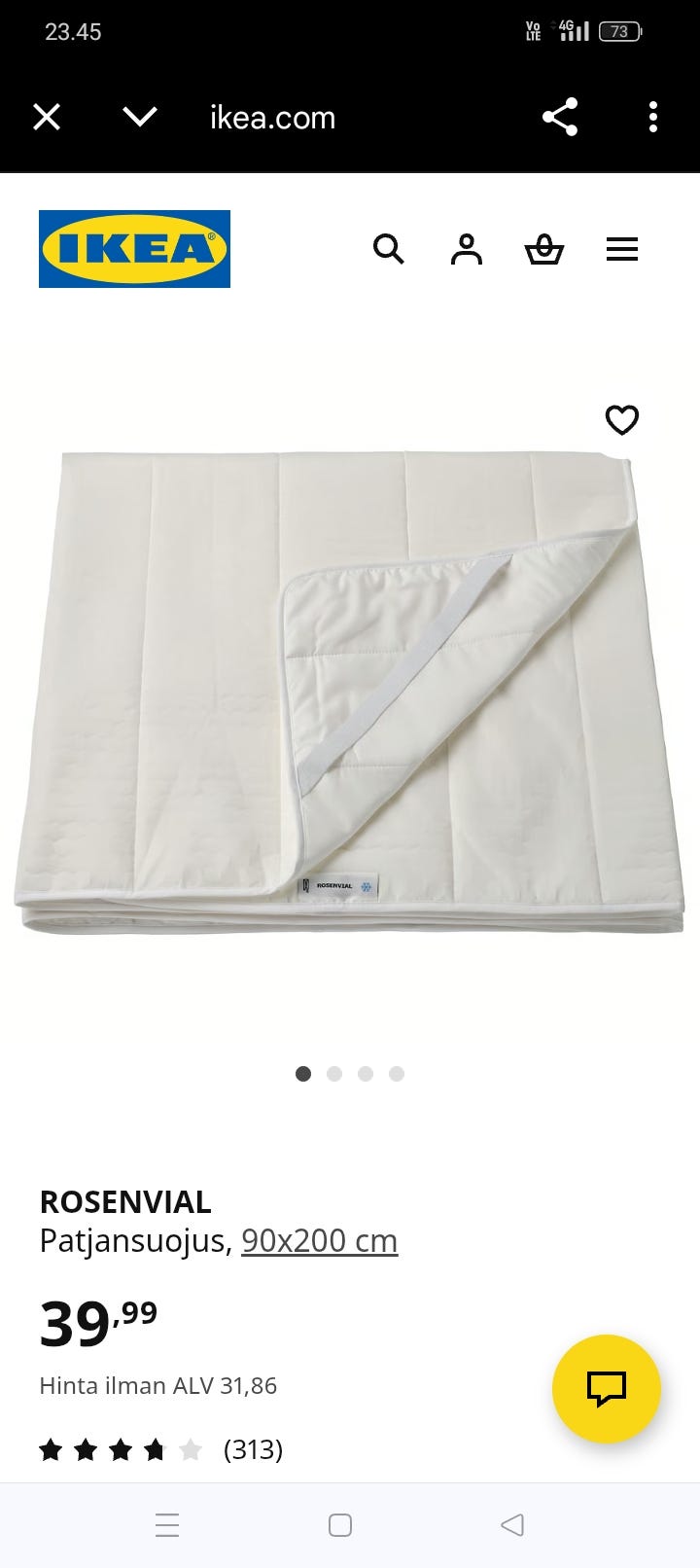View the shopping basket

pyautogui.click(x=544, y=249)
